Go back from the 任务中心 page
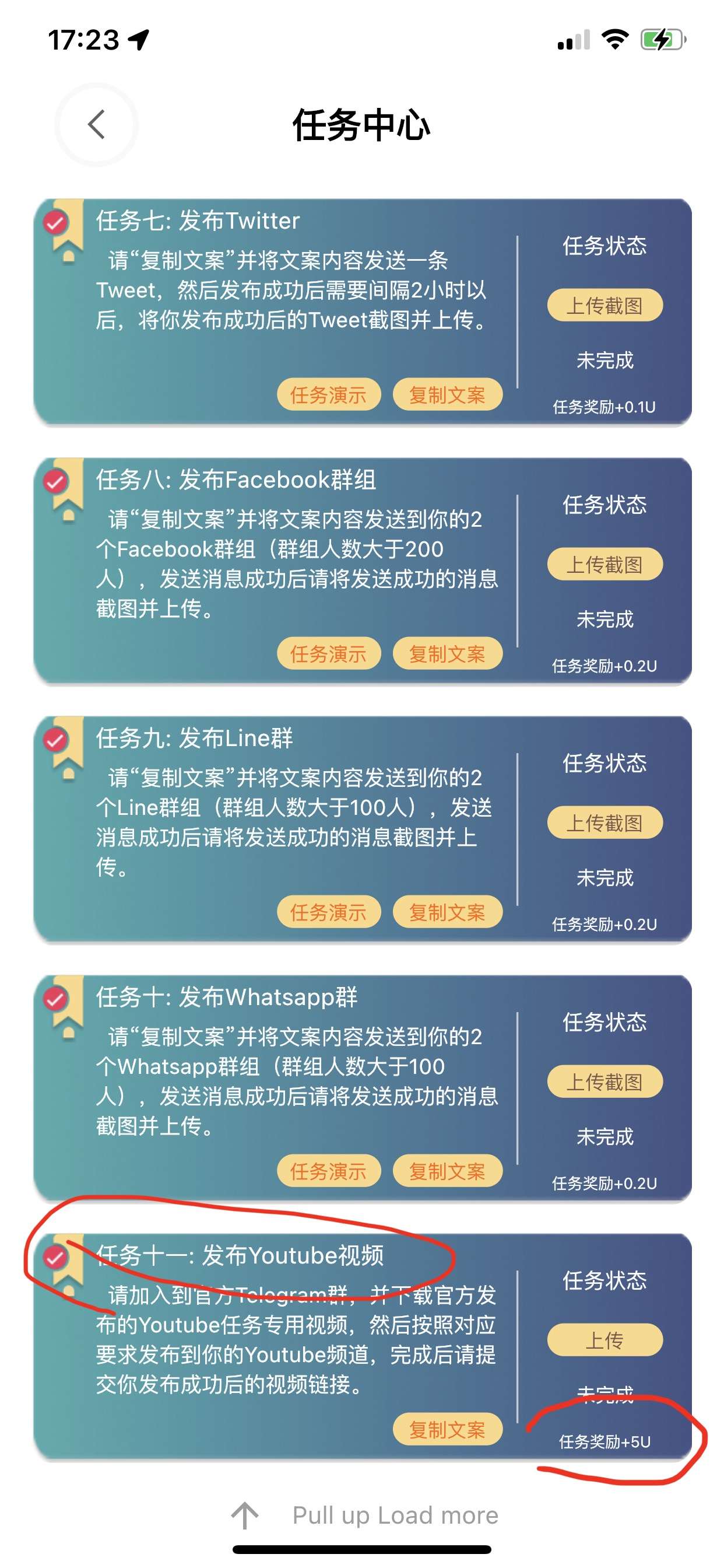This screenshot has height=1568, width=724. [96, 124]
